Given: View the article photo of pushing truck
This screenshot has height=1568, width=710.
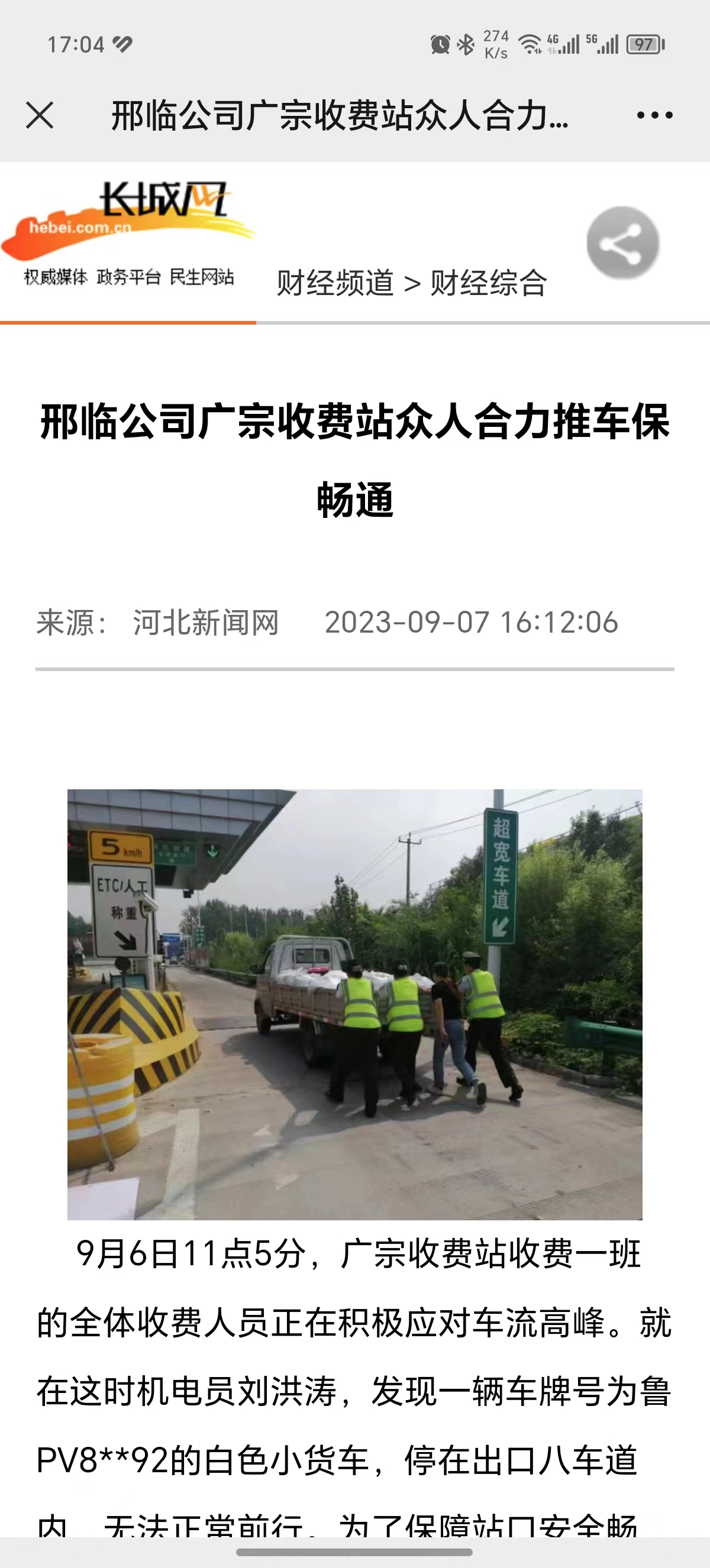Looking at the screenshot, I should click(354, 1005).
